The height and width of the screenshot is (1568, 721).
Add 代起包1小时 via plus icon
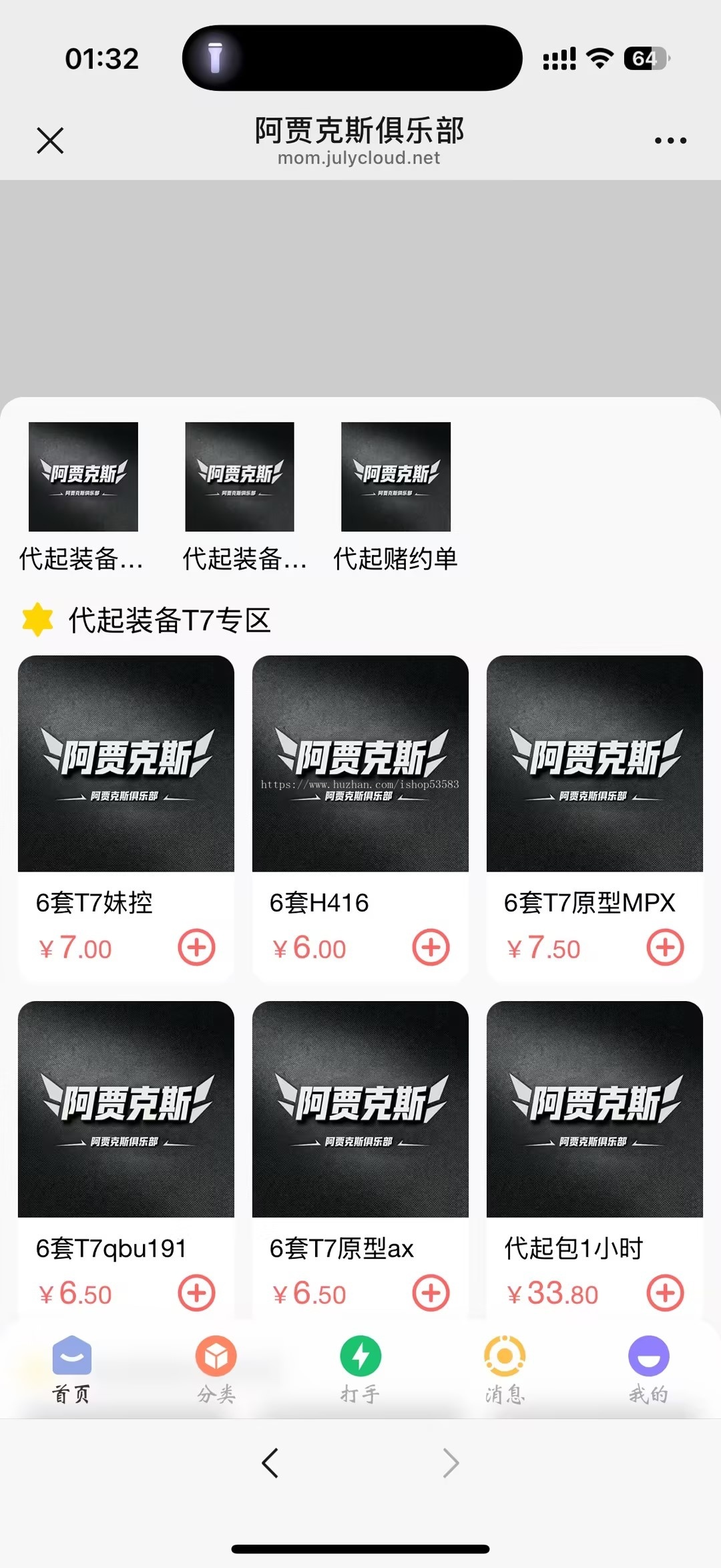[x=663, y=1292]
